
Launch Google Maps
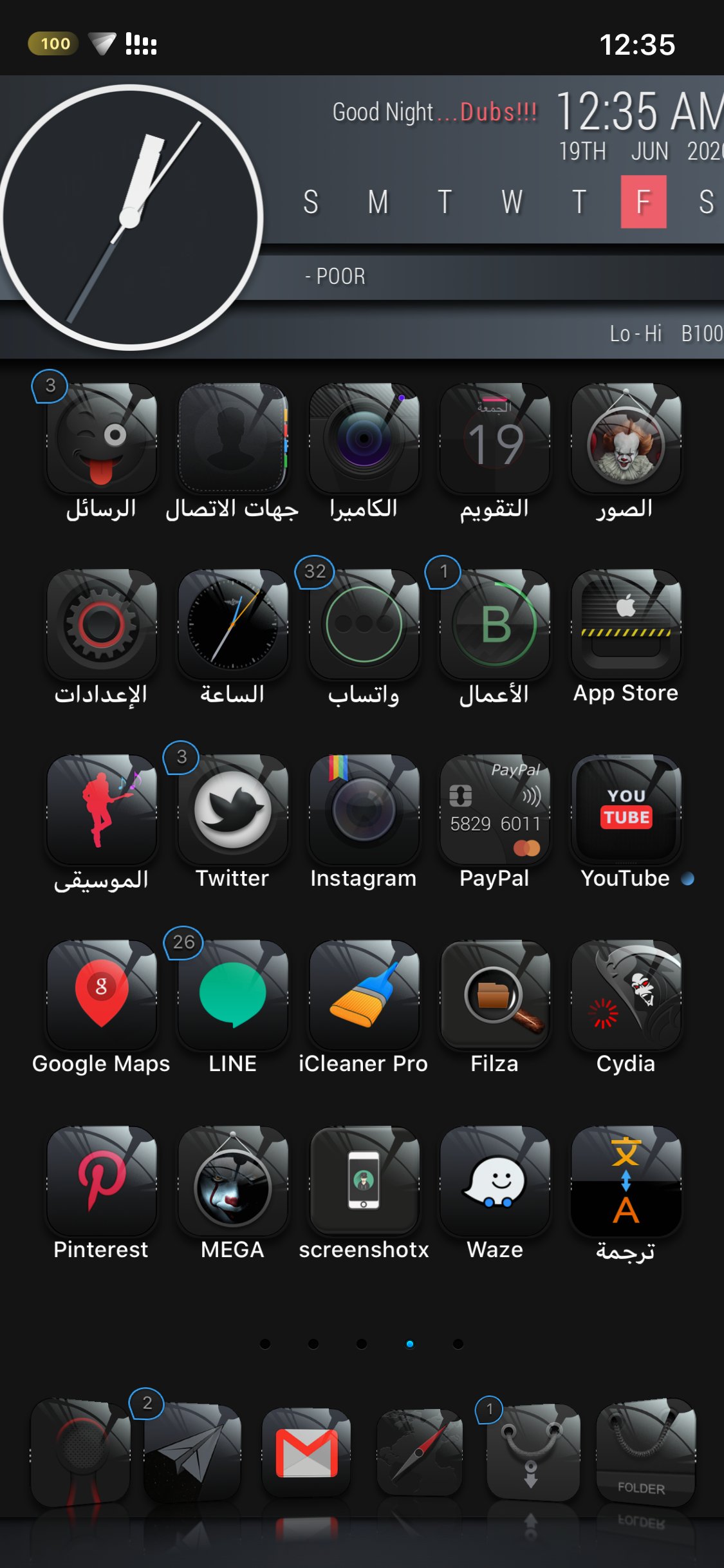click(x=102, y=995)
